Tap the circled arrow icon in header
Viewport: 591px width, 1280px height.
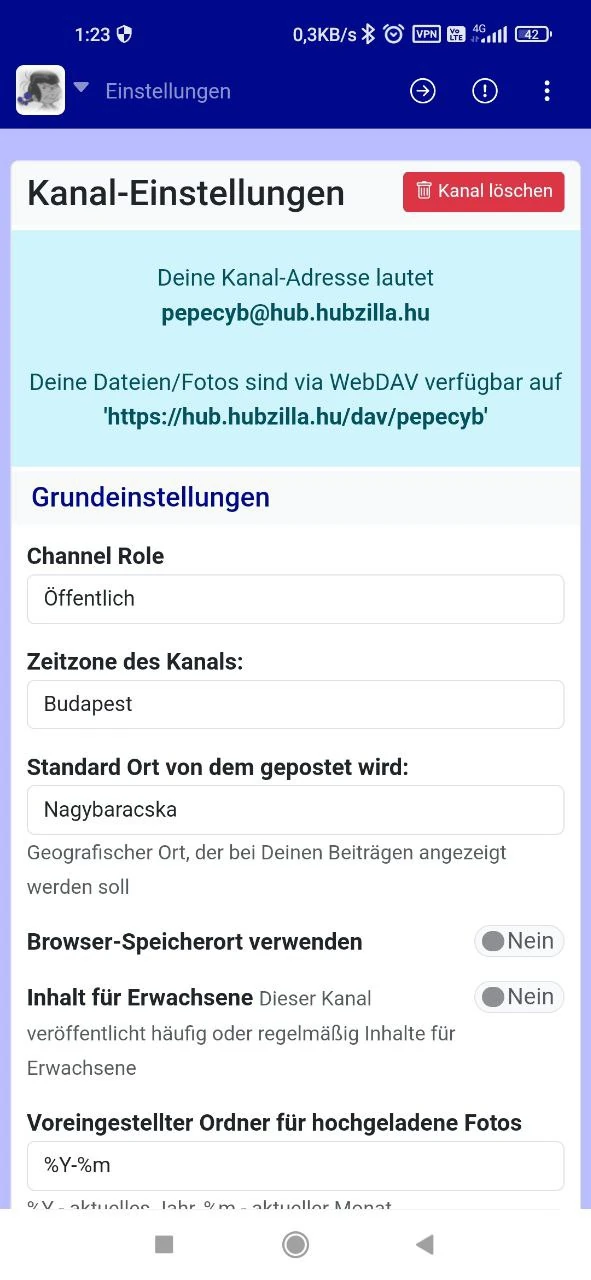pyautogui.click(x=423, y=91)
